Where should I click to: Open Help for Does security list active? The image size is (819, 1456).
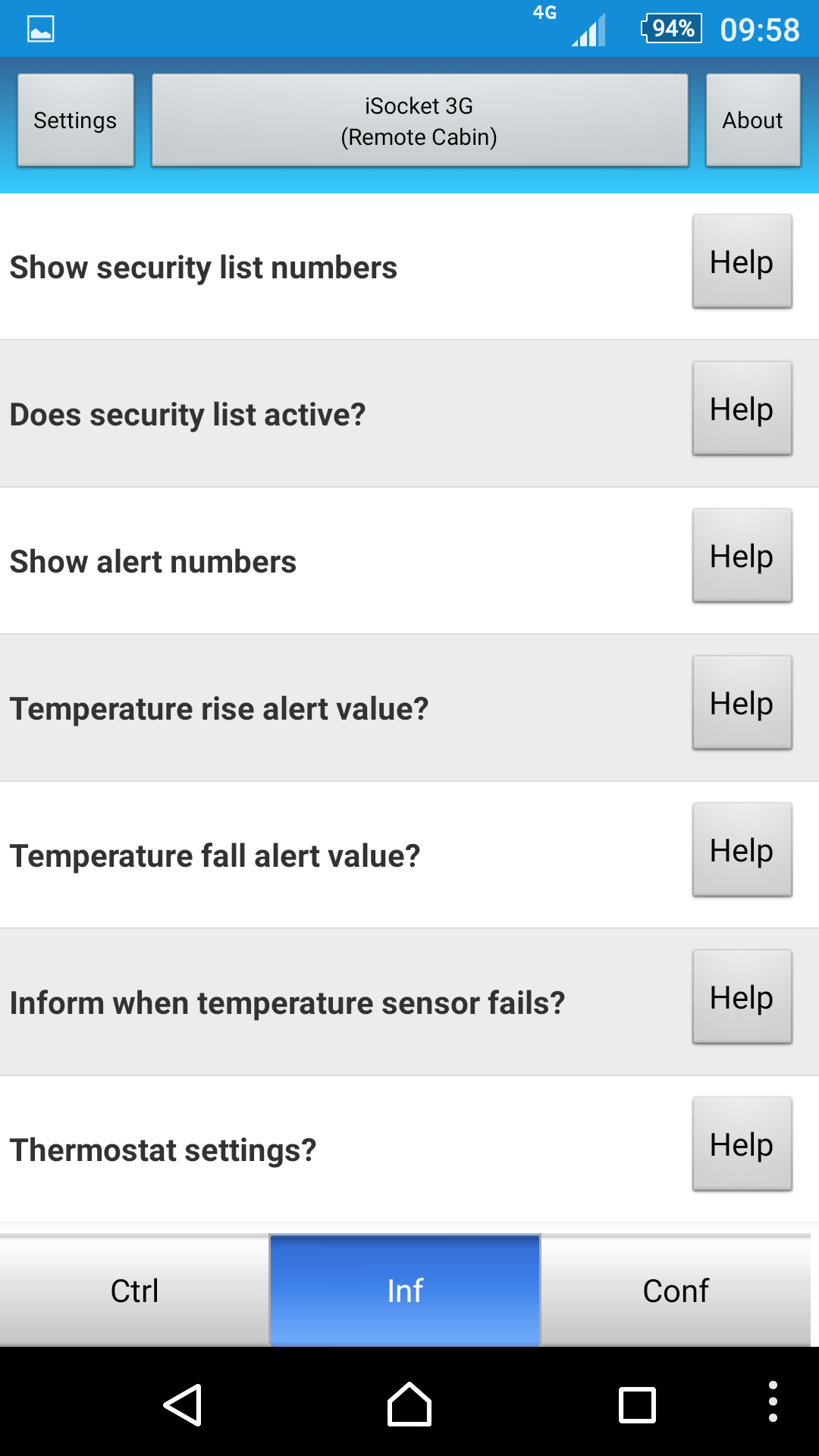(742, 408)
